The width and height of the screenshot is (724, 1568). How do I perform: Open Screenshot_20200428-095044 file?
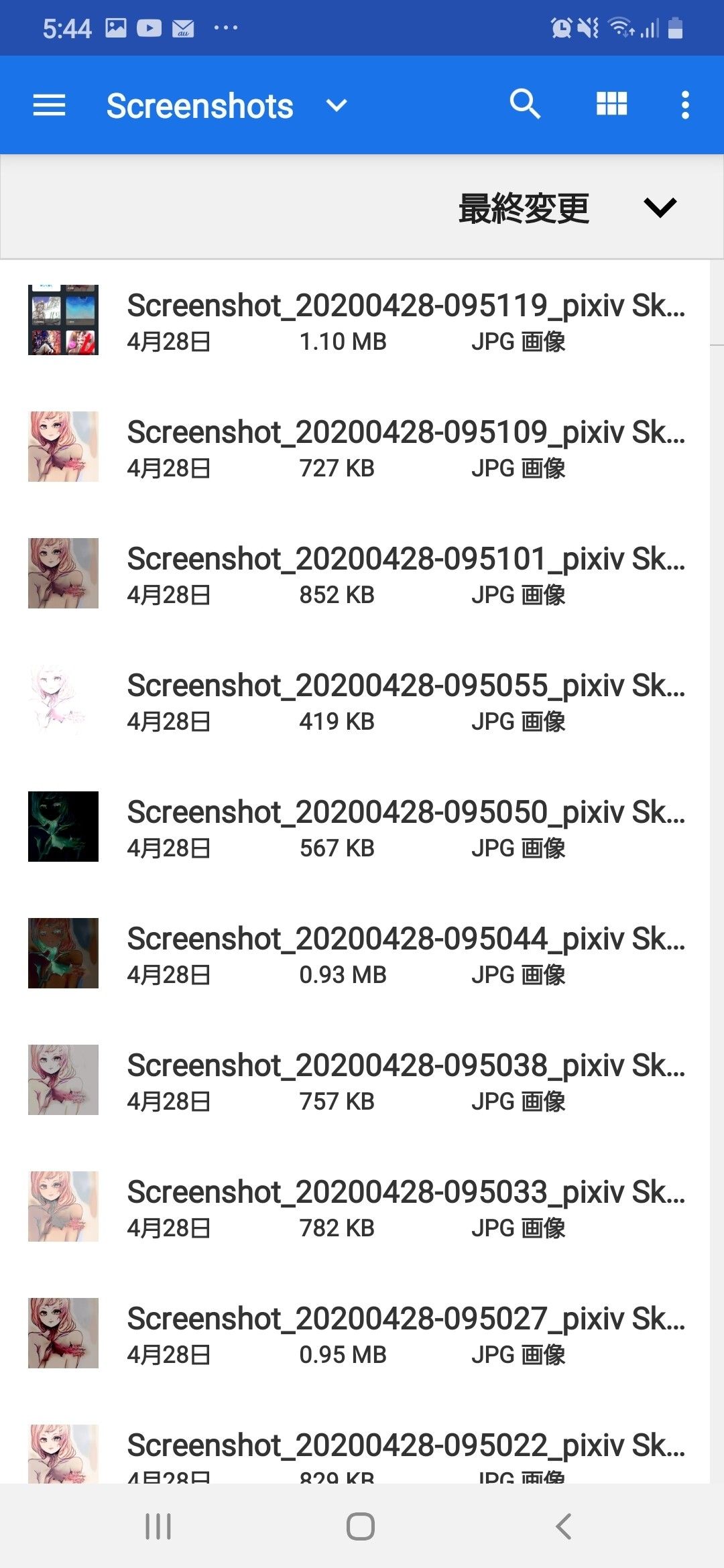point(405,954)
